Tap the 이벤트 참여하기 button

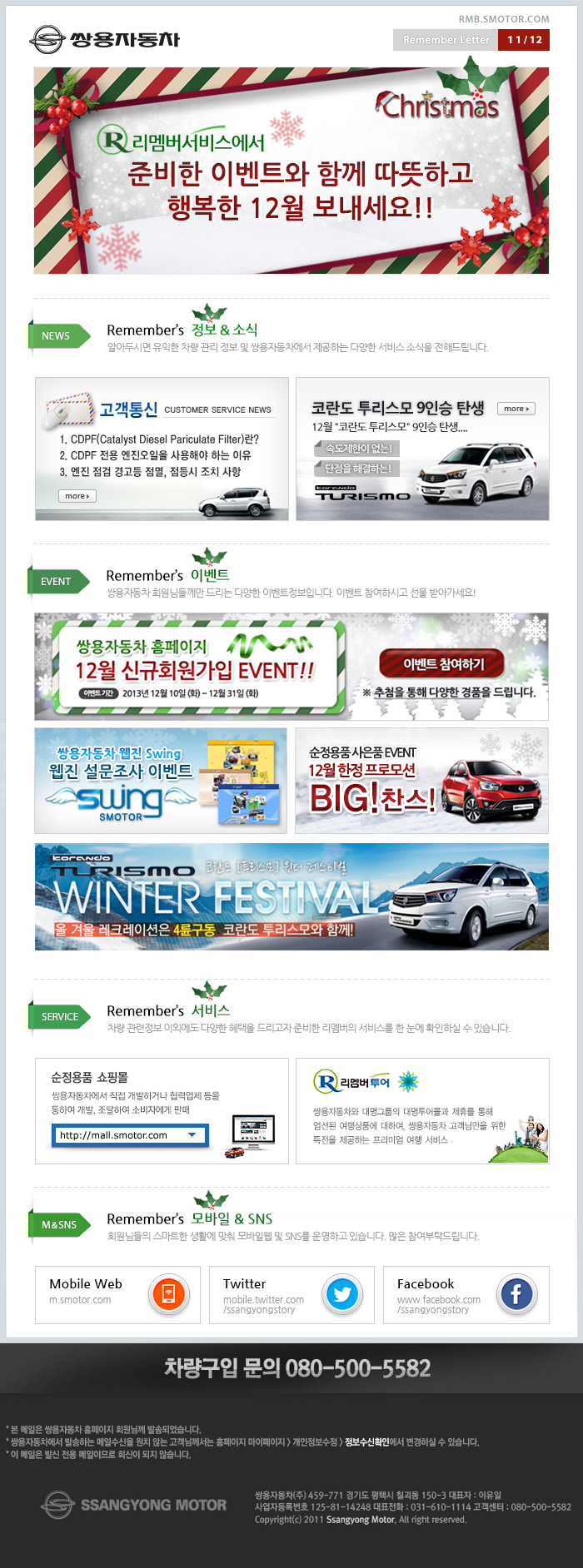[x=442, y=664]
